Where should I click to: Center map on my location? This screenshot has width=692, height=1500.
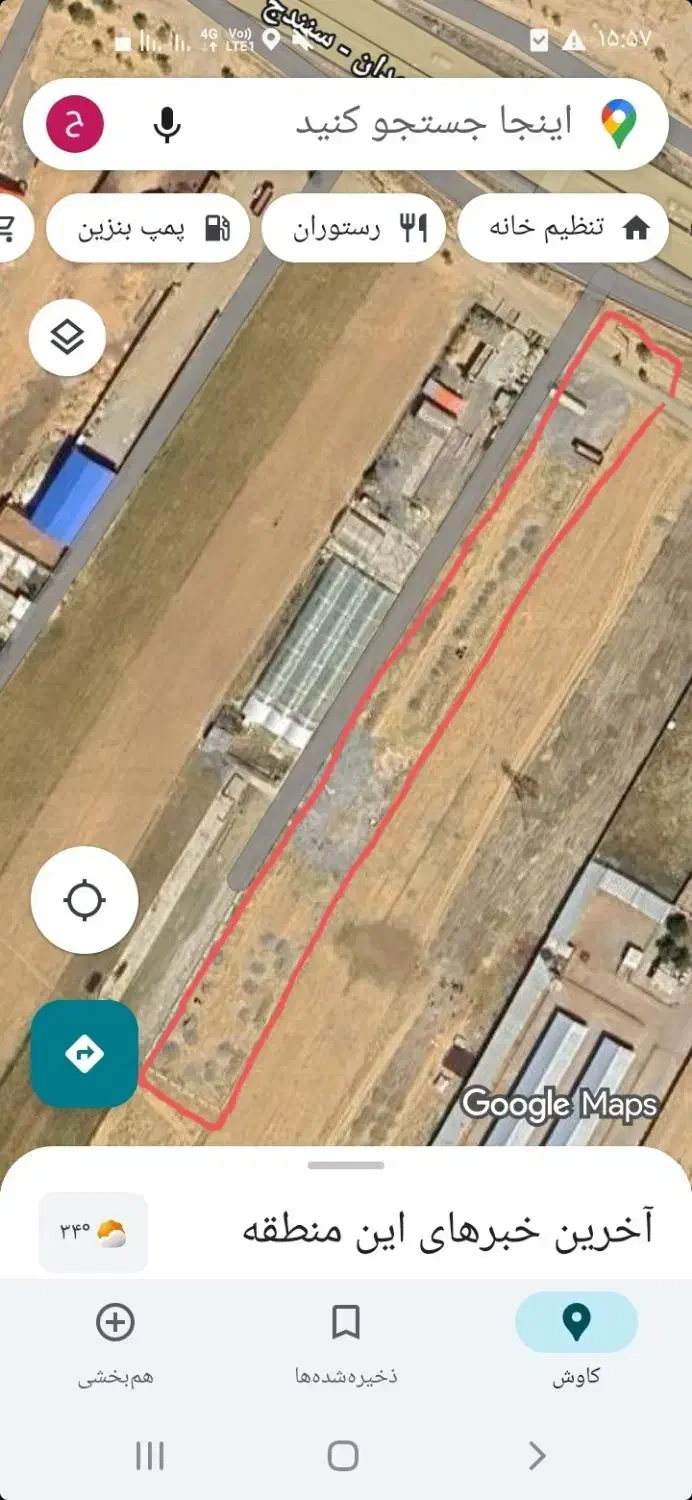(x=84, y=900)
